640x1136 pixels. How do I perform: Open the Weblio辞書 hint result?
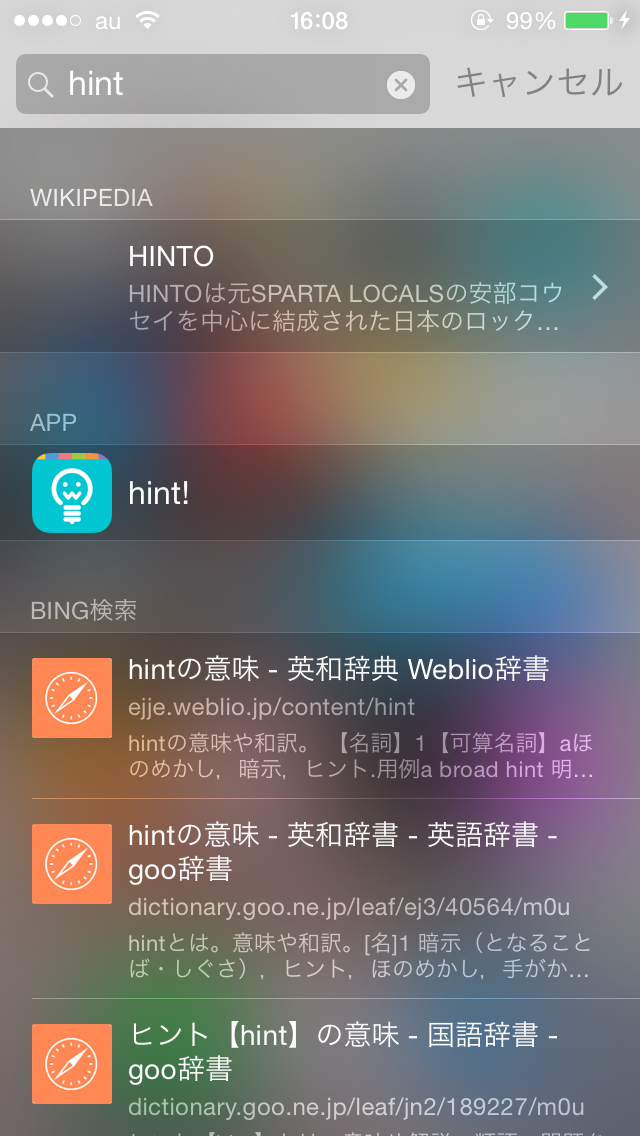(x=320, y=716)
